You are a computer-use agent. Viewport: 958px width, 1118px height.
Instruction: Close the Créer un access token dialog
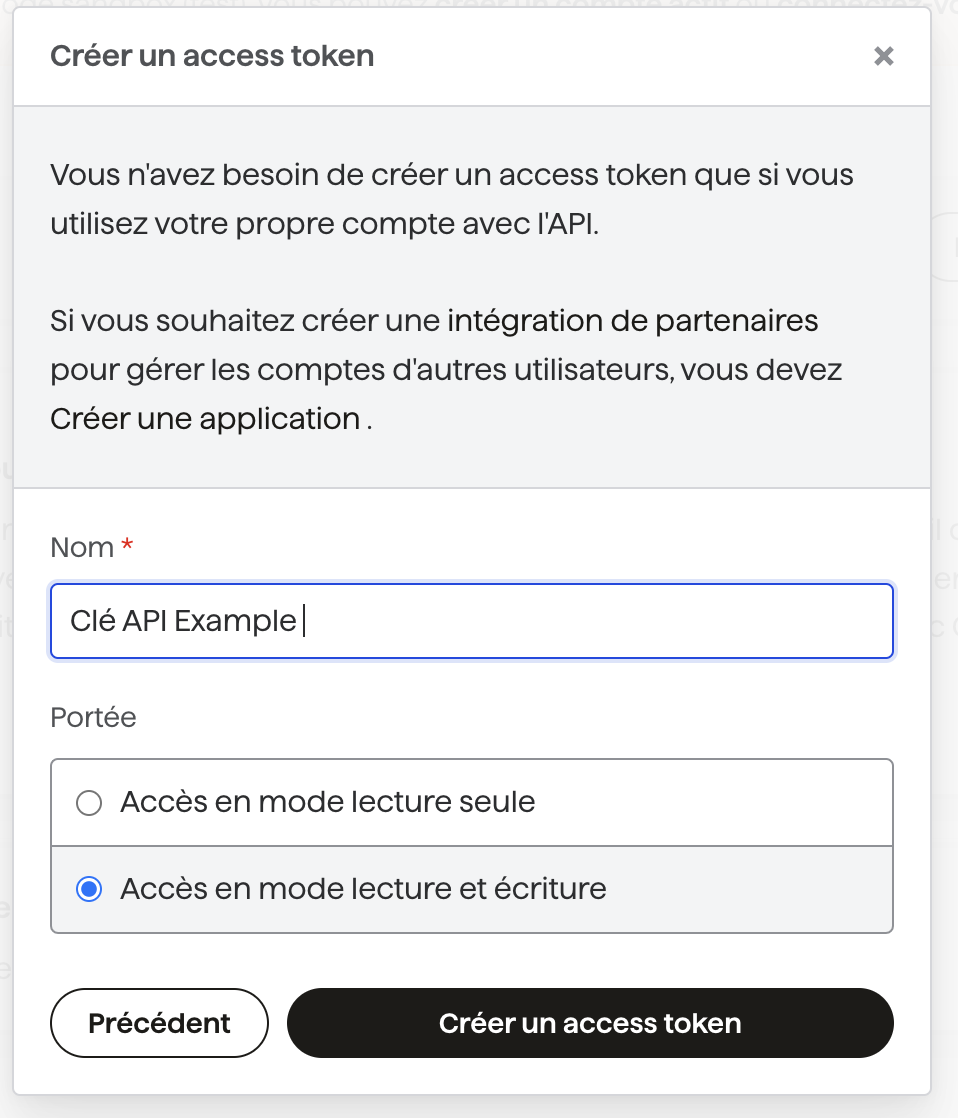click(883, 56)
